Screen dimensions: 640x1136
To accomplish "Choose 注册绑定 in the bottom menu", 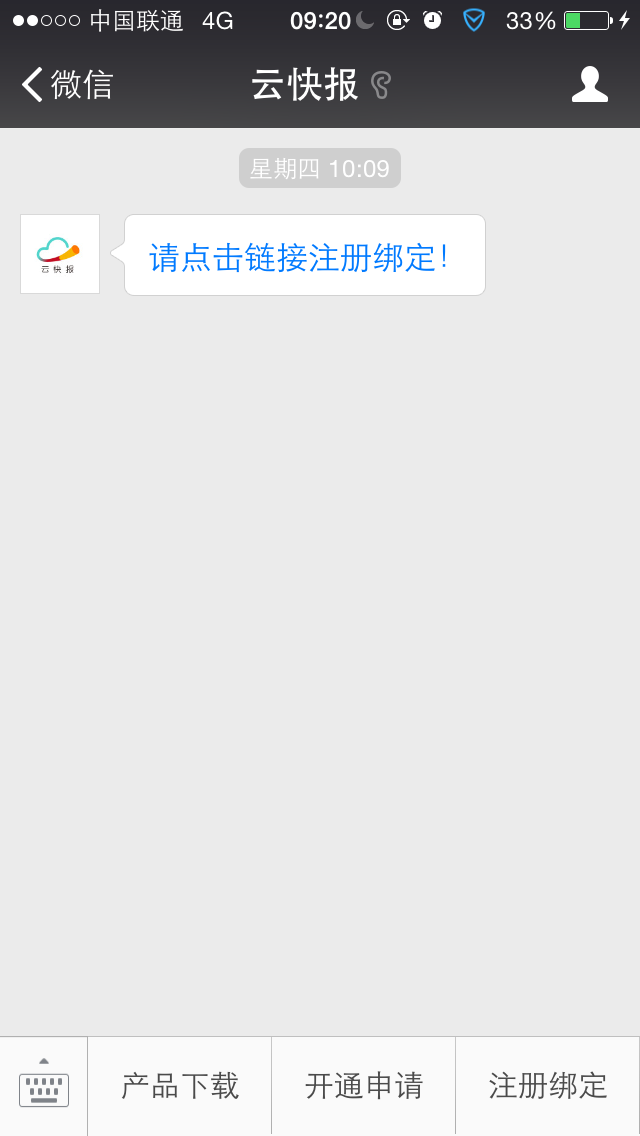I will (x=548, y=1085).
